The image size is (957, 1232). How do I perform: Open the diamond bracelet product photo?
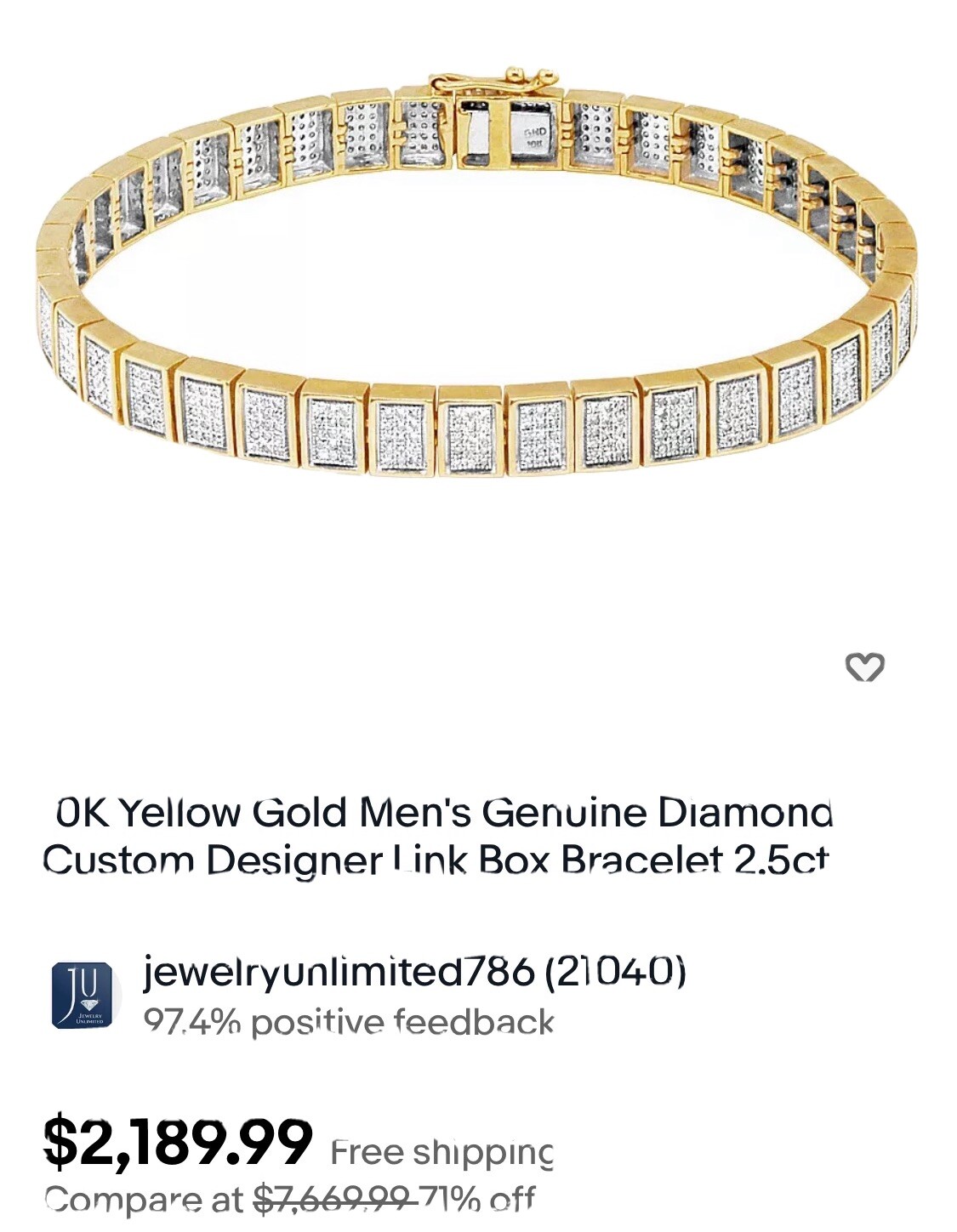tap(476, 281)
